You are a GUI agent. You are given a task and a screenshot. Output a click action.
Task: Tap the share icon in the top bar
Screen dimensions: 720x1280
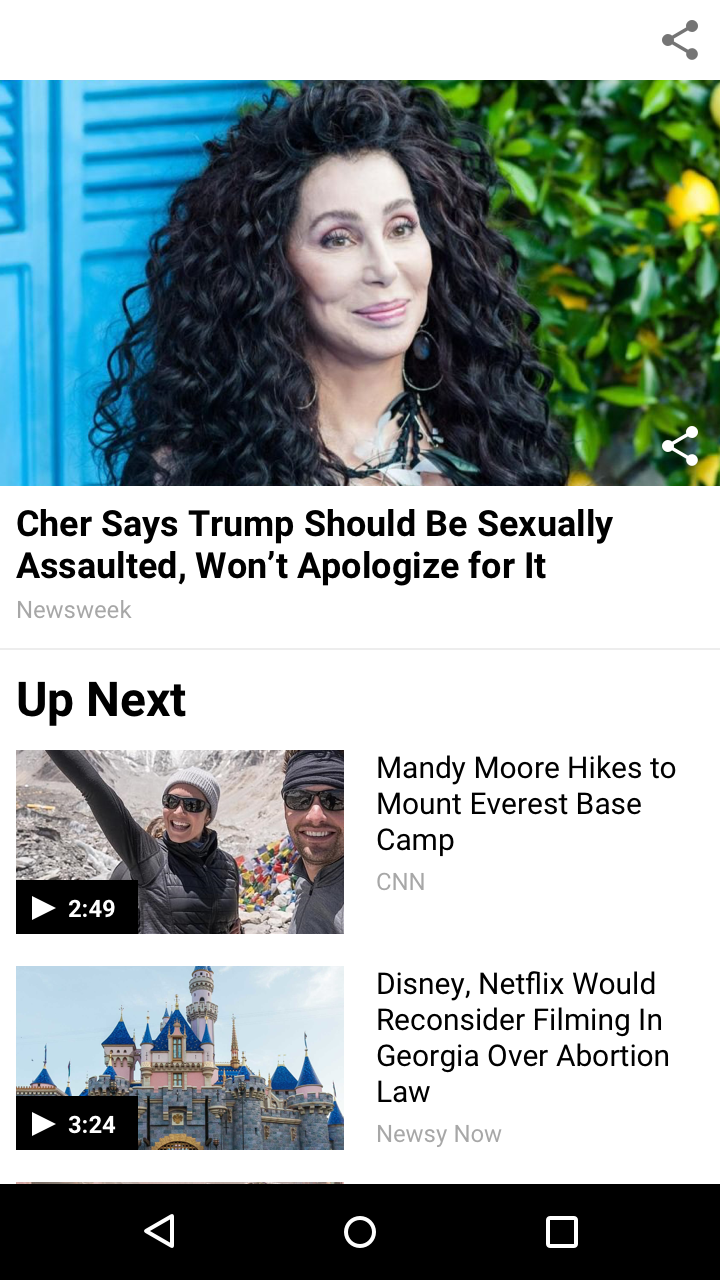680,40
